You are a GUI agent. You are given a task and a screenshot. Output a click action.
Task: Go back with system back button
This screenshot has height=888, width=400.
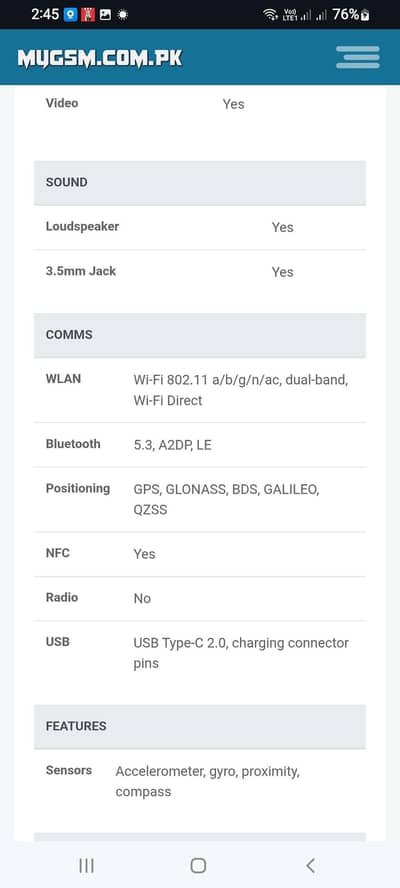coord(310,865)
